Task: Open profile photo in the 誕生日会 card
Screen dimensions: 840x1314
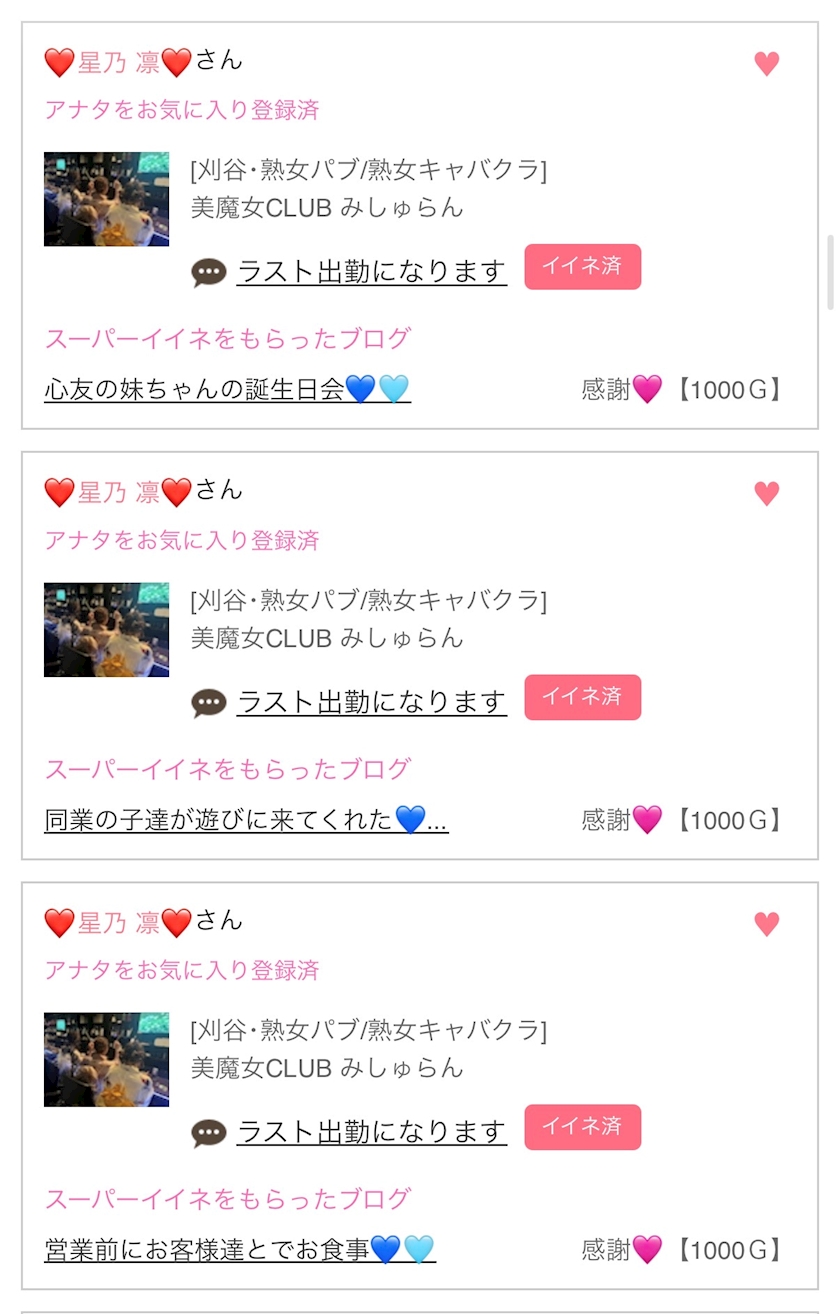Action: pyautogui.click(x=106, y=199)
